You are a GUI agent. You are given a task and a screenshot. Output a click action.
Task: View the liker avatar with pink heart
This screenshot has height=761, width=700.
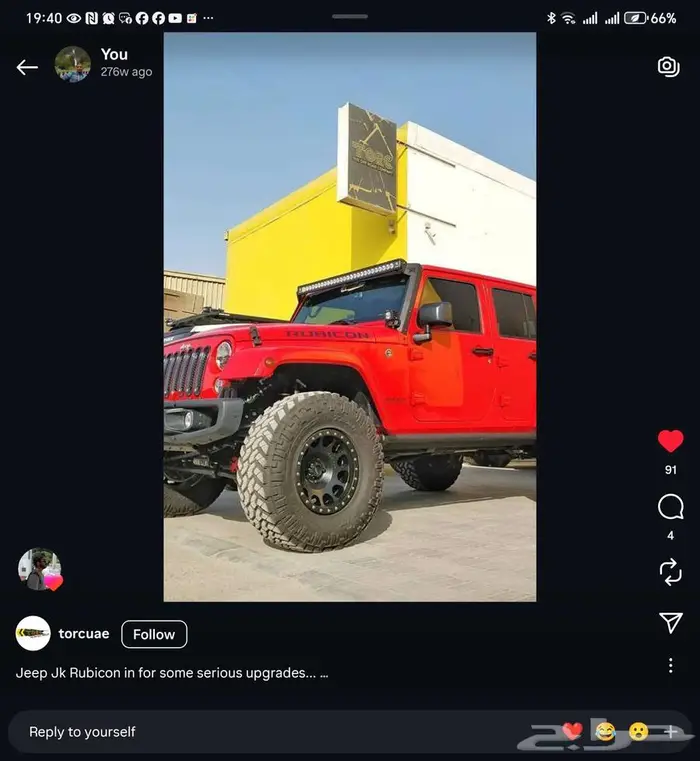tap(40, 569)
